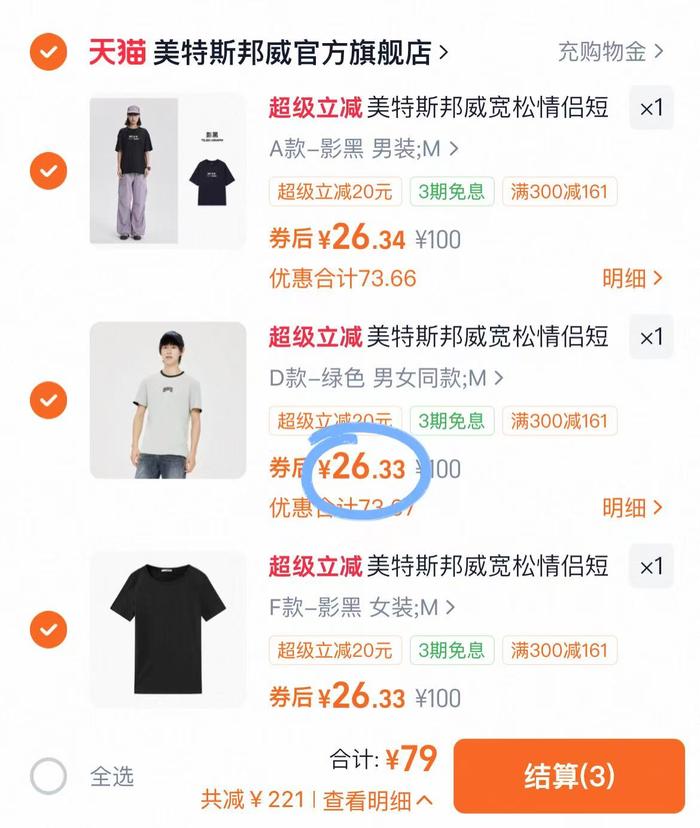Edit quantity ×1 of D款-绿色 item
This screenshot has height=828, width=700.
[651, 337]
